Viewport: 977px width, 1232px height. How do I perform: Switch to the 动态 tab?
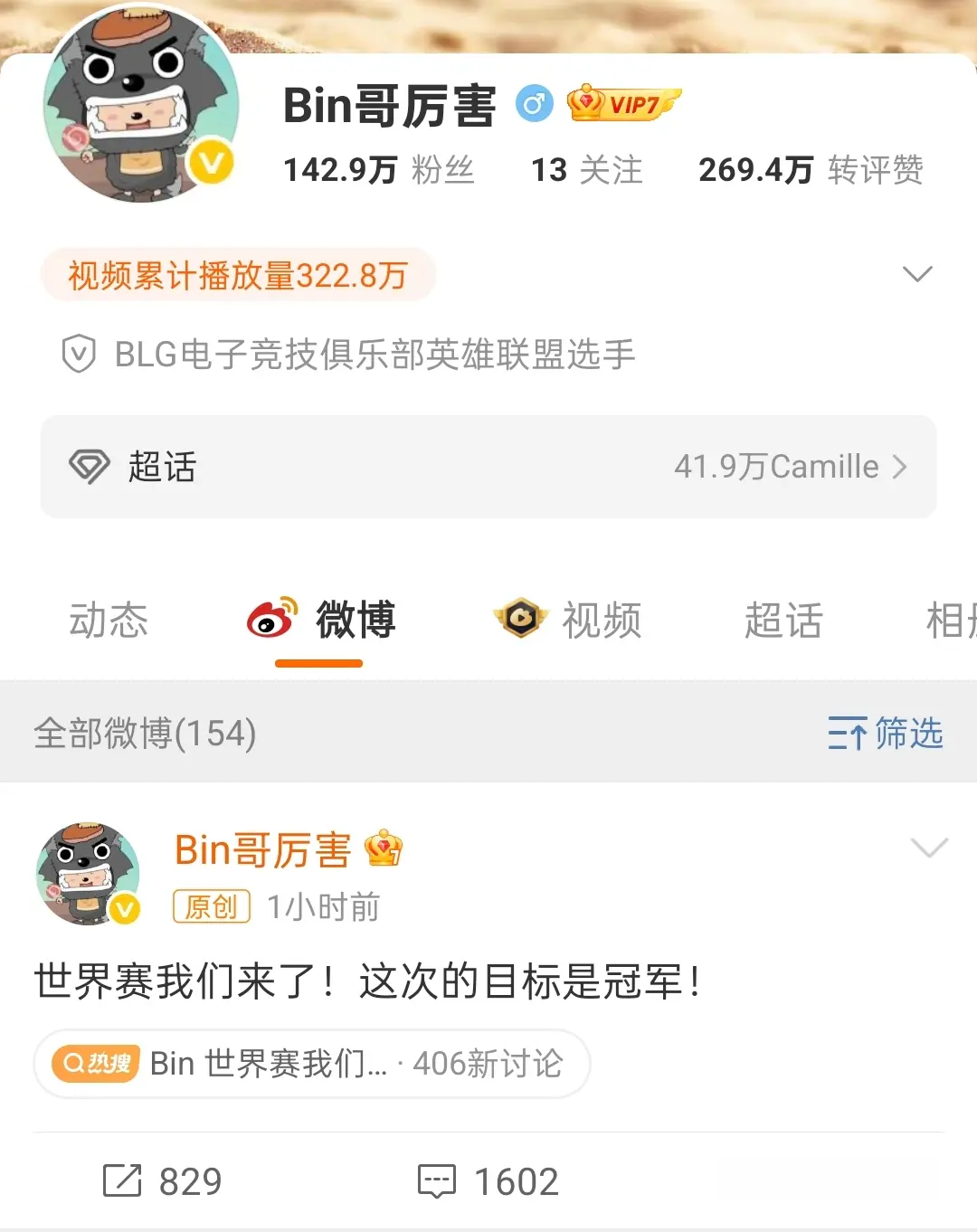click(109, 621)
